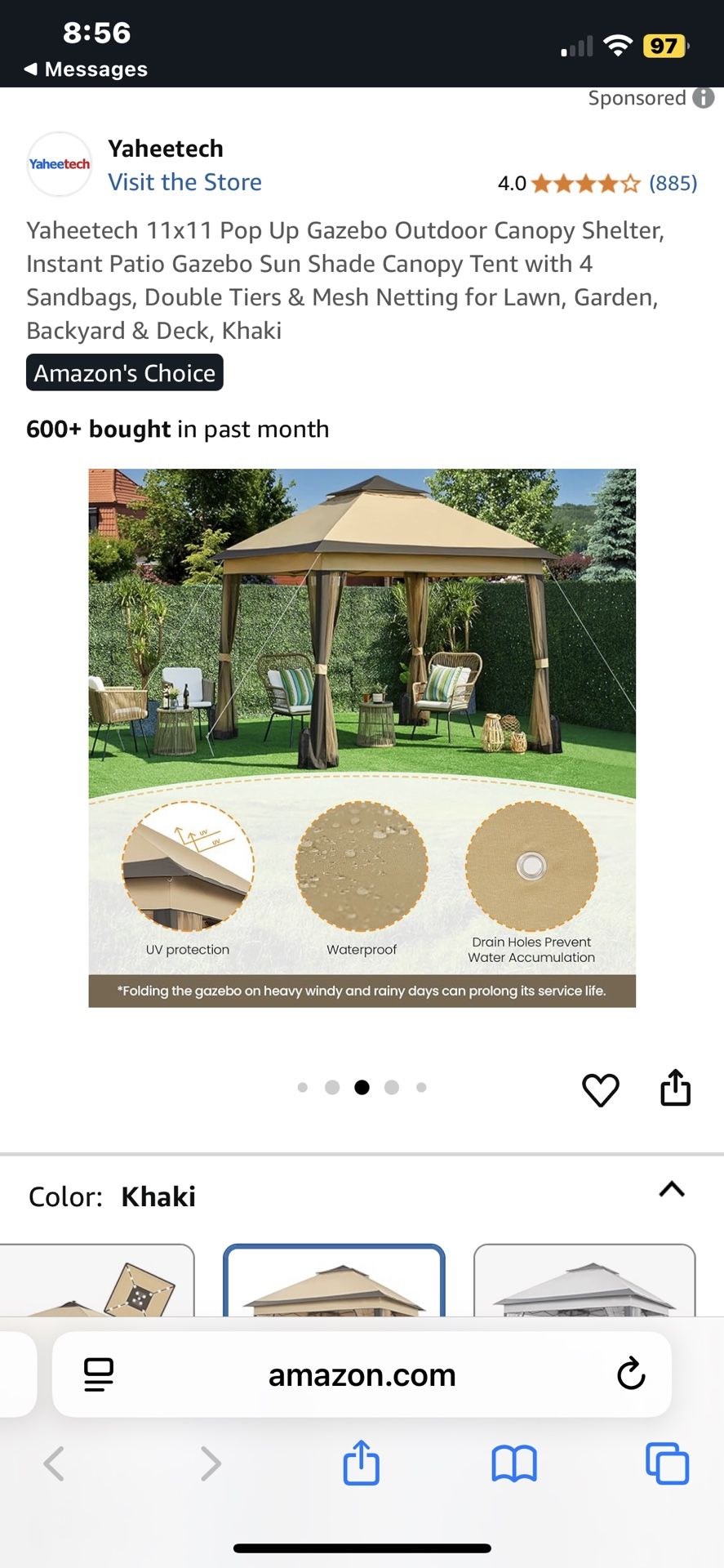
Task: Open Visit the Store link
Action: point(184,181)
